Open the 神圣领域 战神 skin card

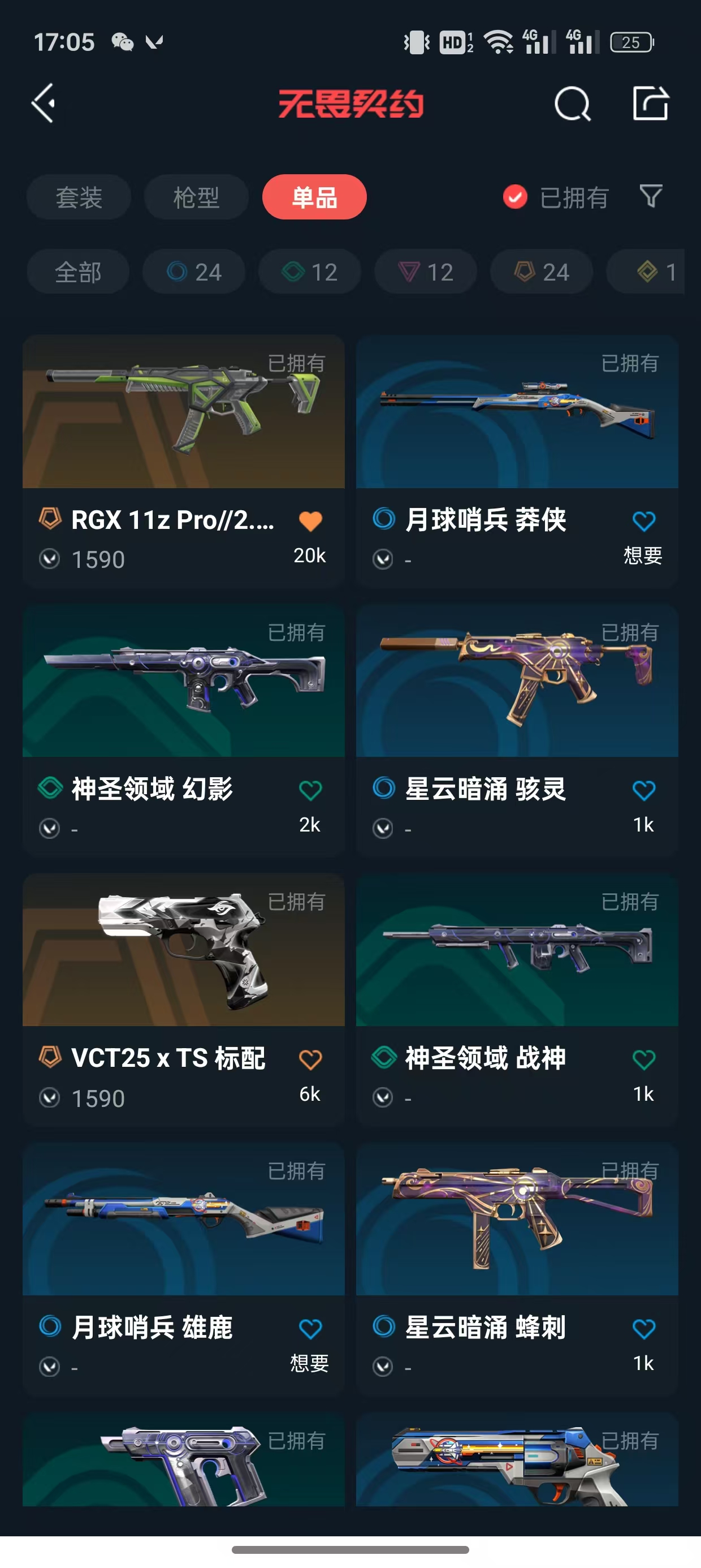[517, 951]
